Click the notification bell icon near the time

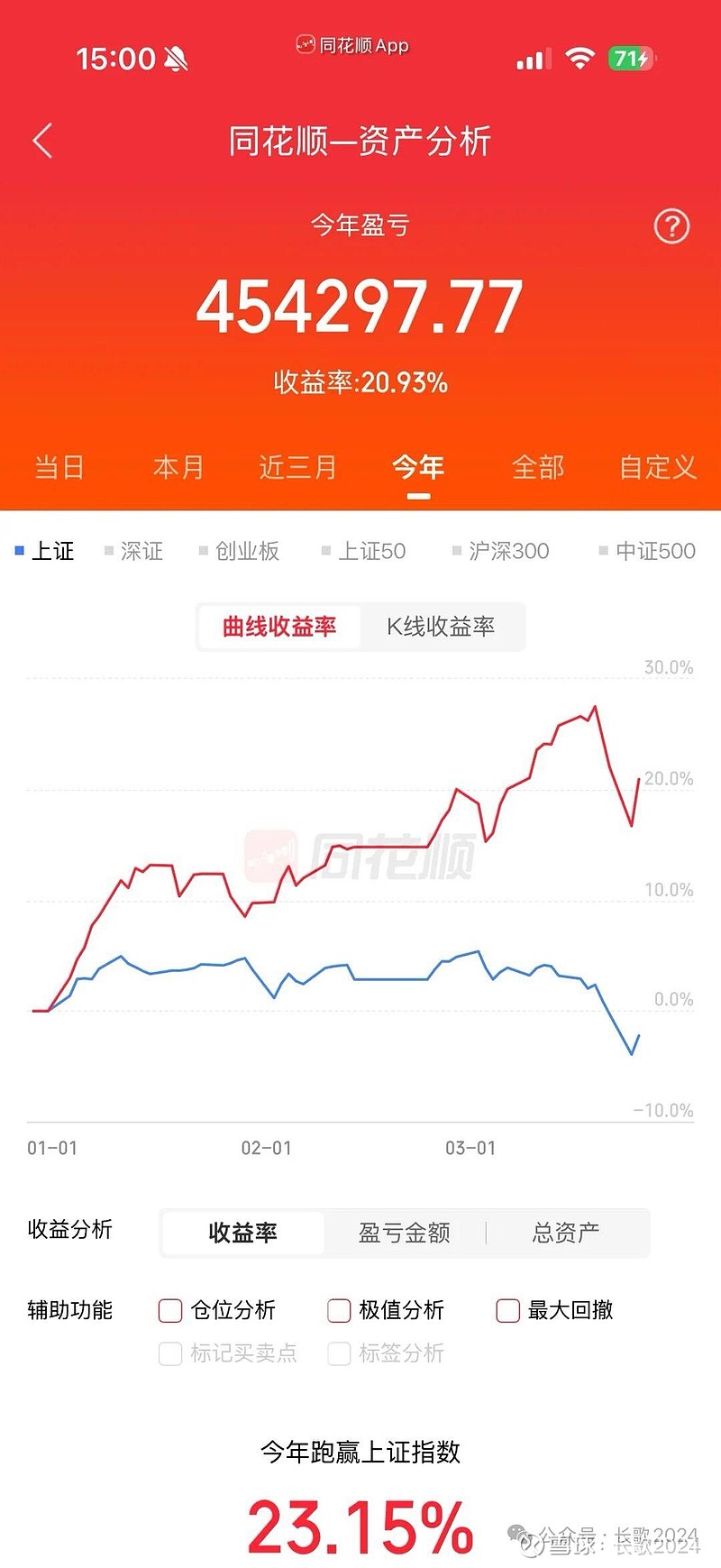point(177,56)
